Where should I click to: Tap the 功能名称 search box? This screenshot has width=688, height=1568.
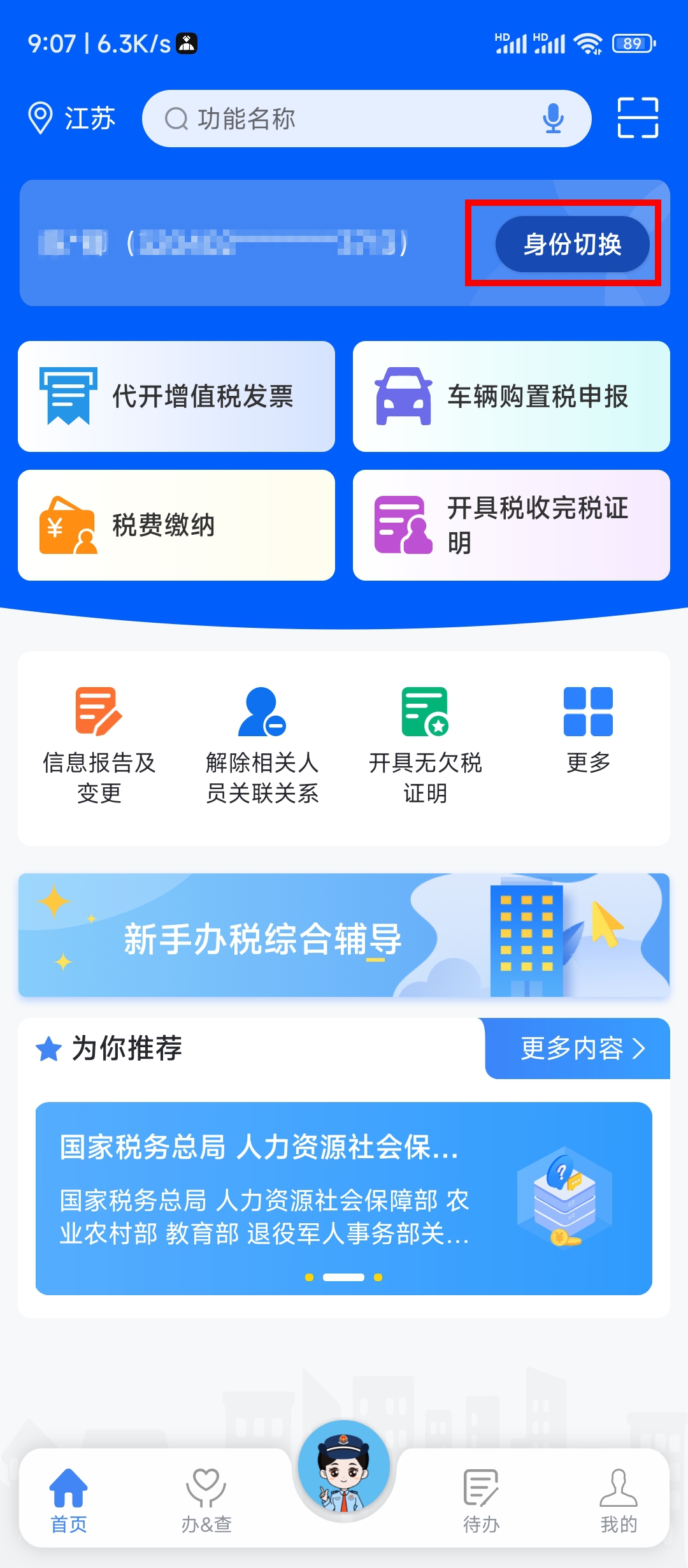pyautogui.click(x=344, y=119)
